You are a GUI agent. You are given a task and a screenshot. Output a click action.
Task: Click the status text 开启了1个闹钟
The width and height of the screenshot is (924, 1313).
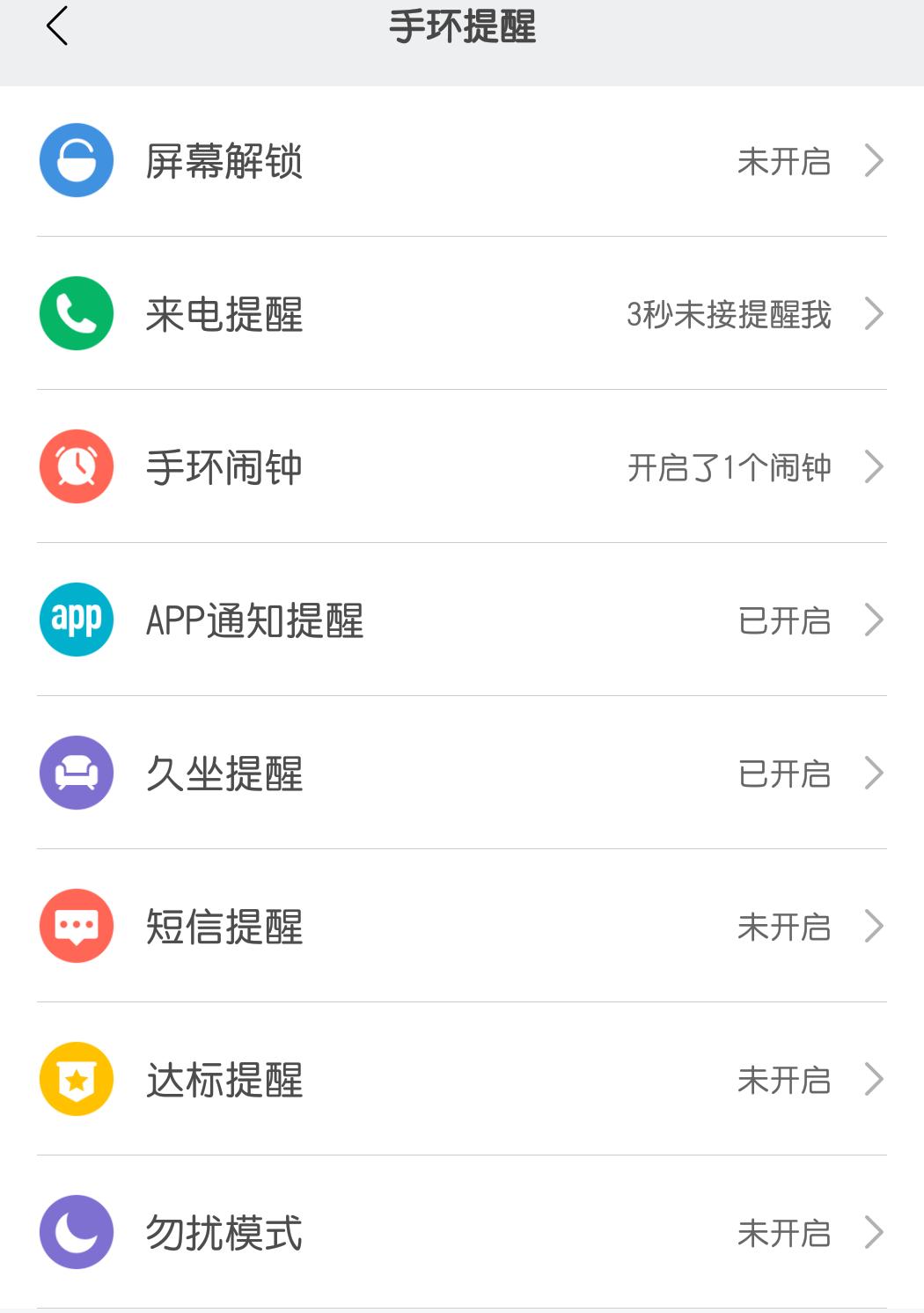[x=728, y=466]
